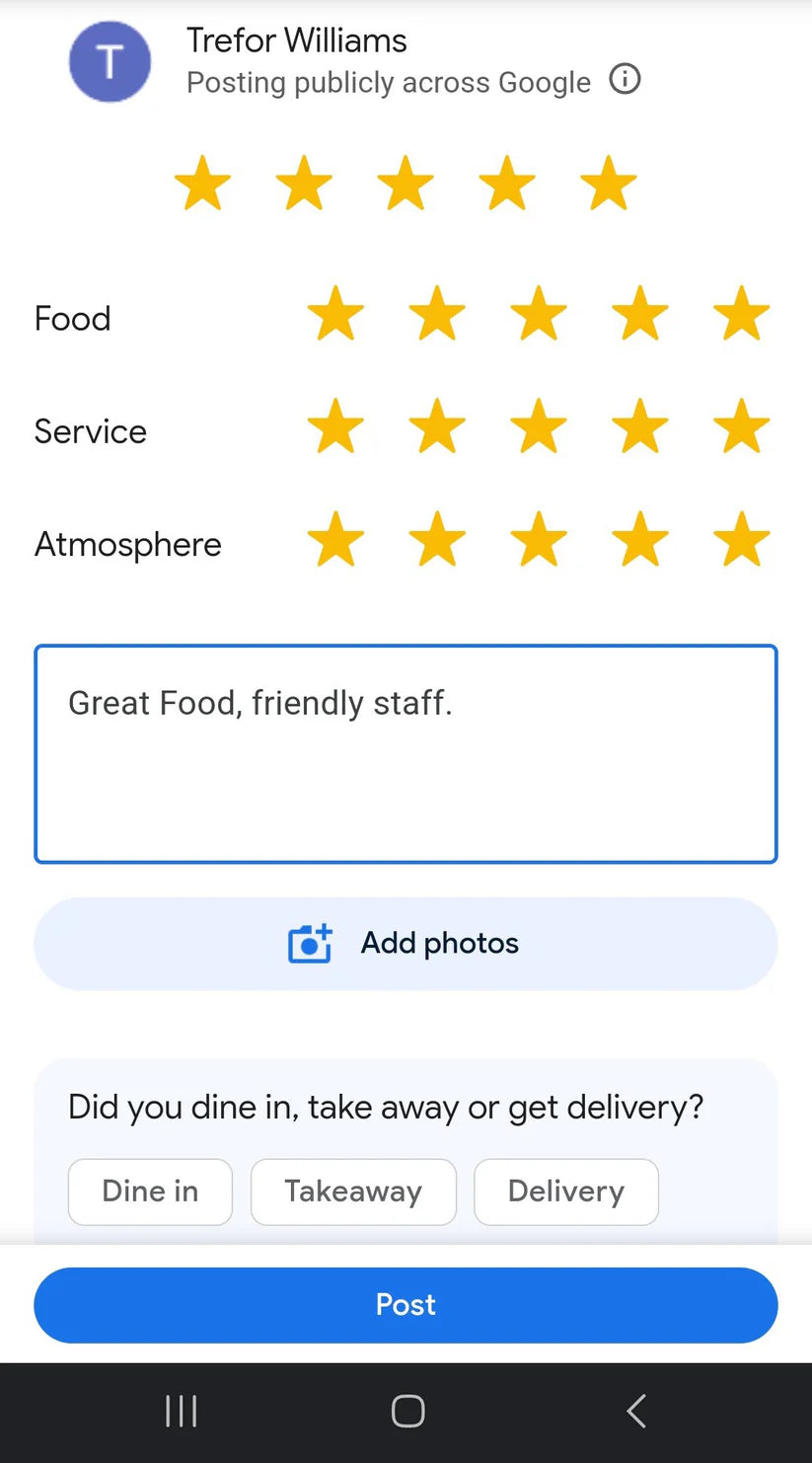Viewport: 812px width, 1463px height.
Task: Rate Atmosphere five stars
Action: 742,540
